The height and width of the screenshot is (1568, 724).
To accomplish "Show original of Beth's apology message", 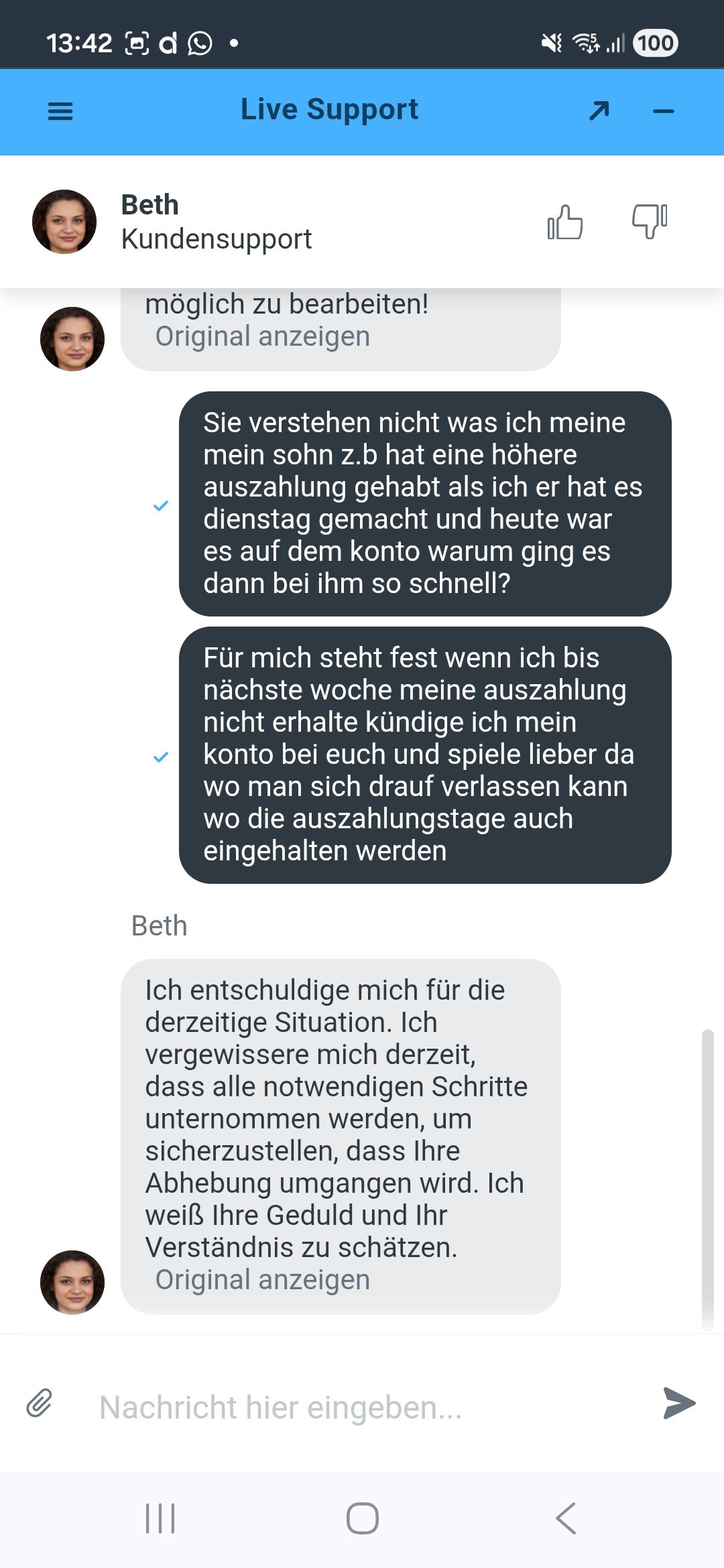I will [263, 1280].
